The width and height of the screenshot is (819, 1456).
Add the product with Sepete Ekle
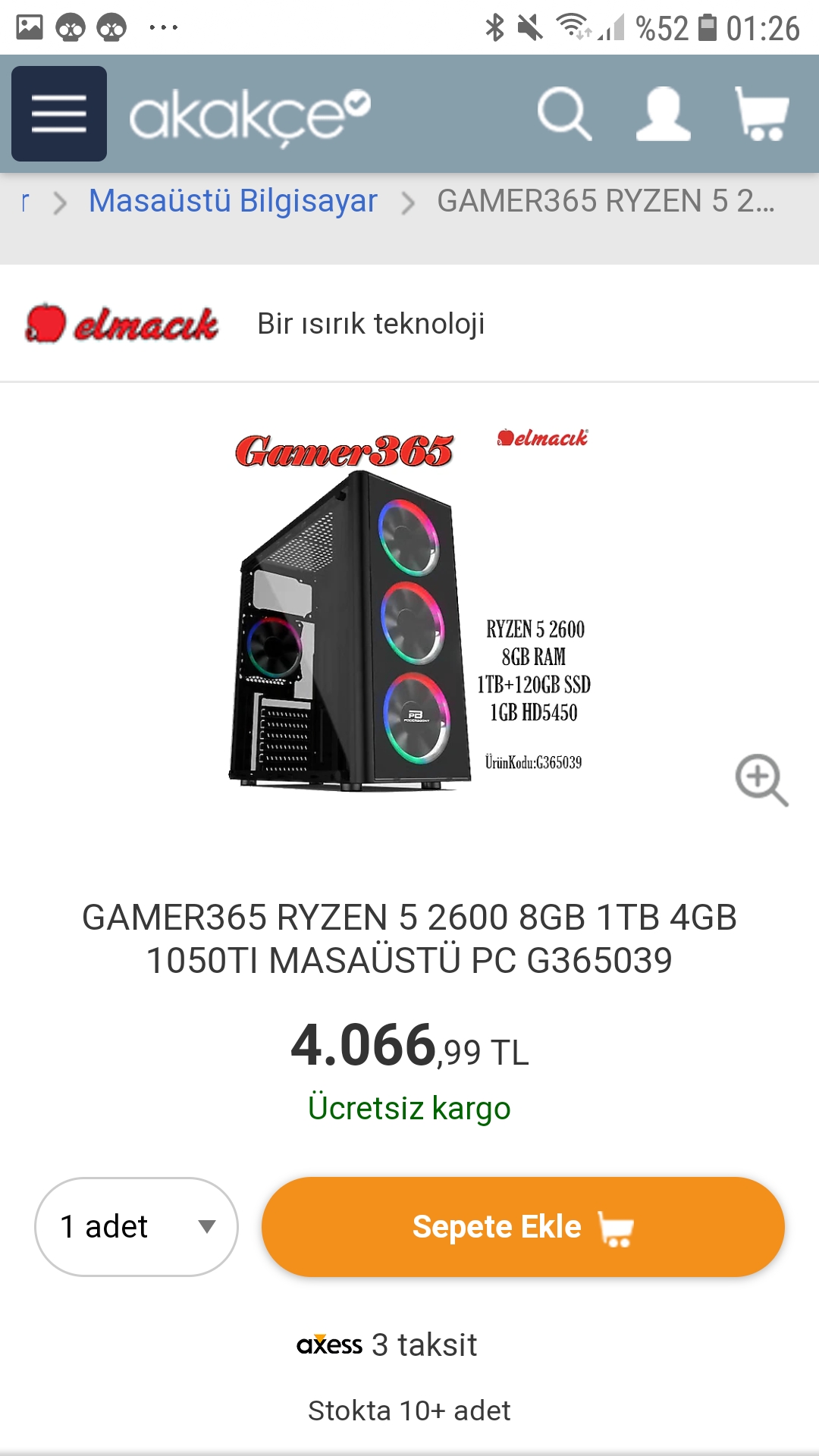click(522, 1226)
